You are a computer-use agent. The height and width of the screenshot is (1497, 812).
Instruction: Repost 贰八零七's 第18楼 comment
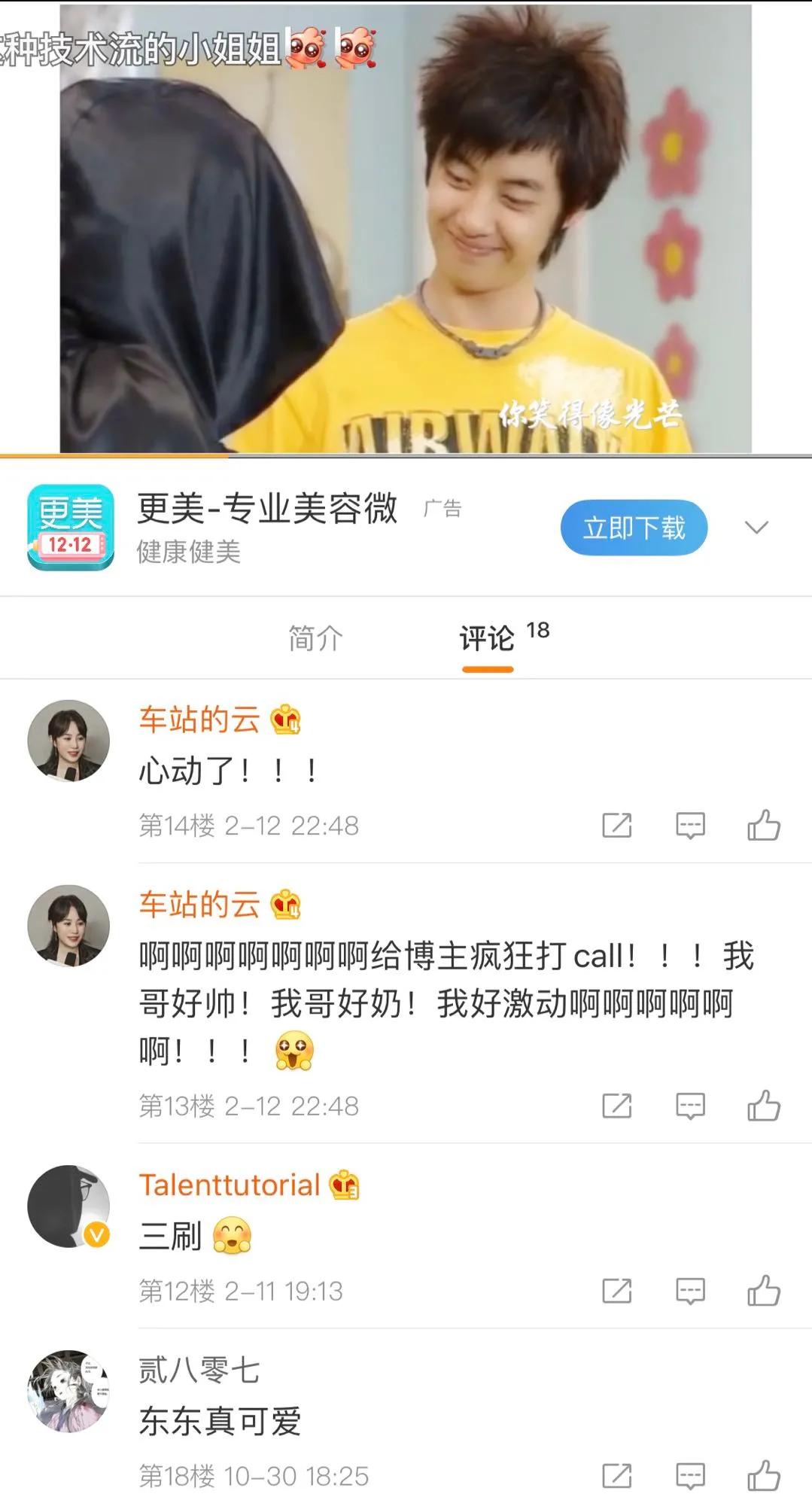click(x=616, y=1476)
